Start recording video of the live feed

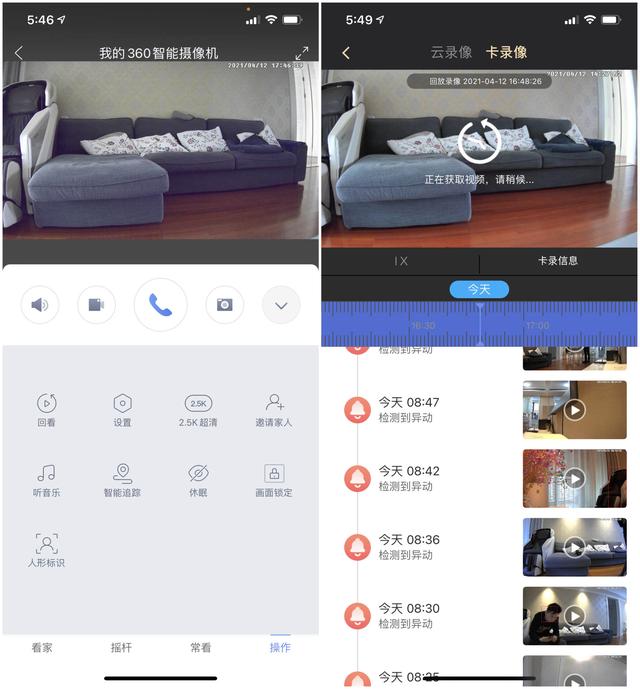(x=97, y=304)
